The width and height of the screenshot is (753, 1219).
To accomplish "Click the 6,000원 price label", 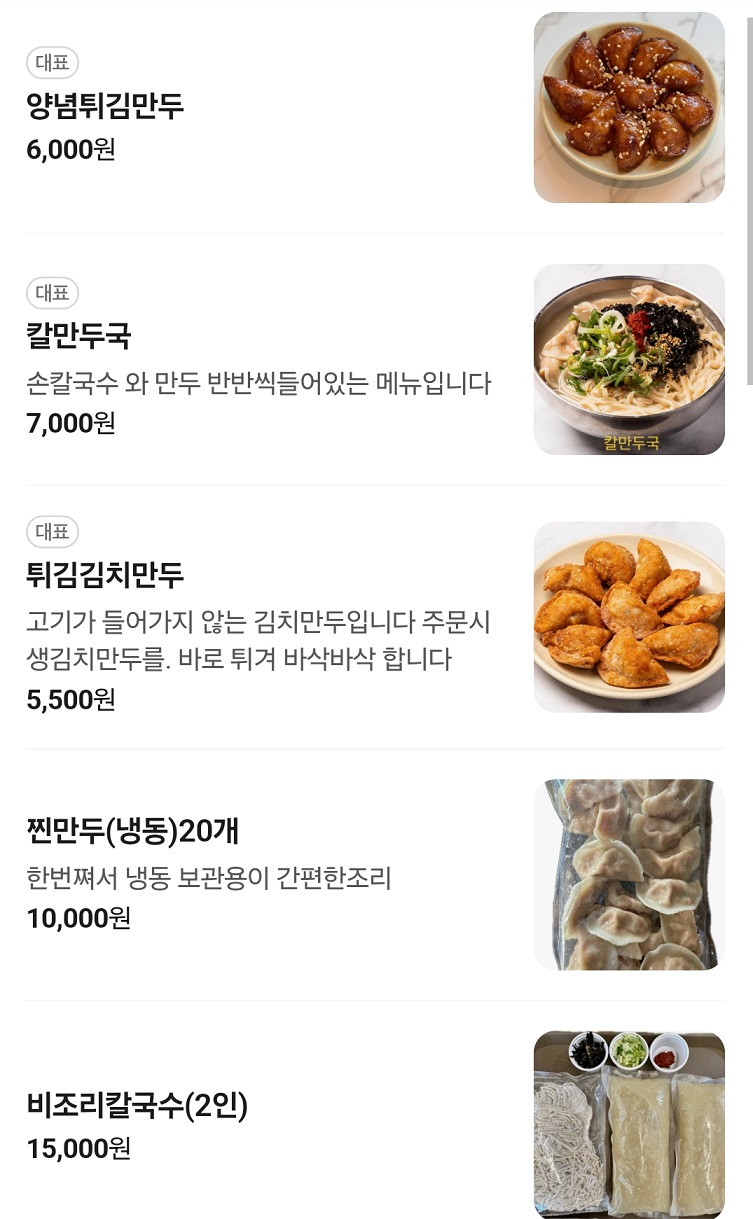I will click(69, 150).
